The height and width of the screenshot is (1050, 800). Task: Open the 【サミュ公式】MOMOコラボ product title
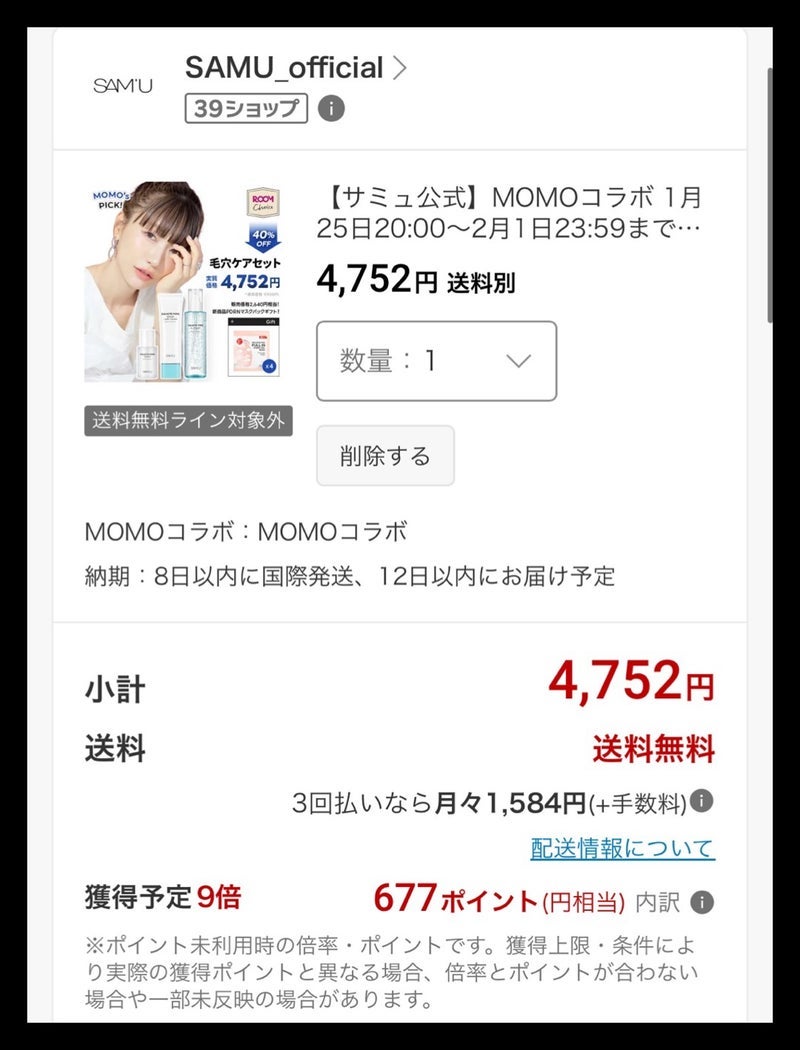pos(510,212)
